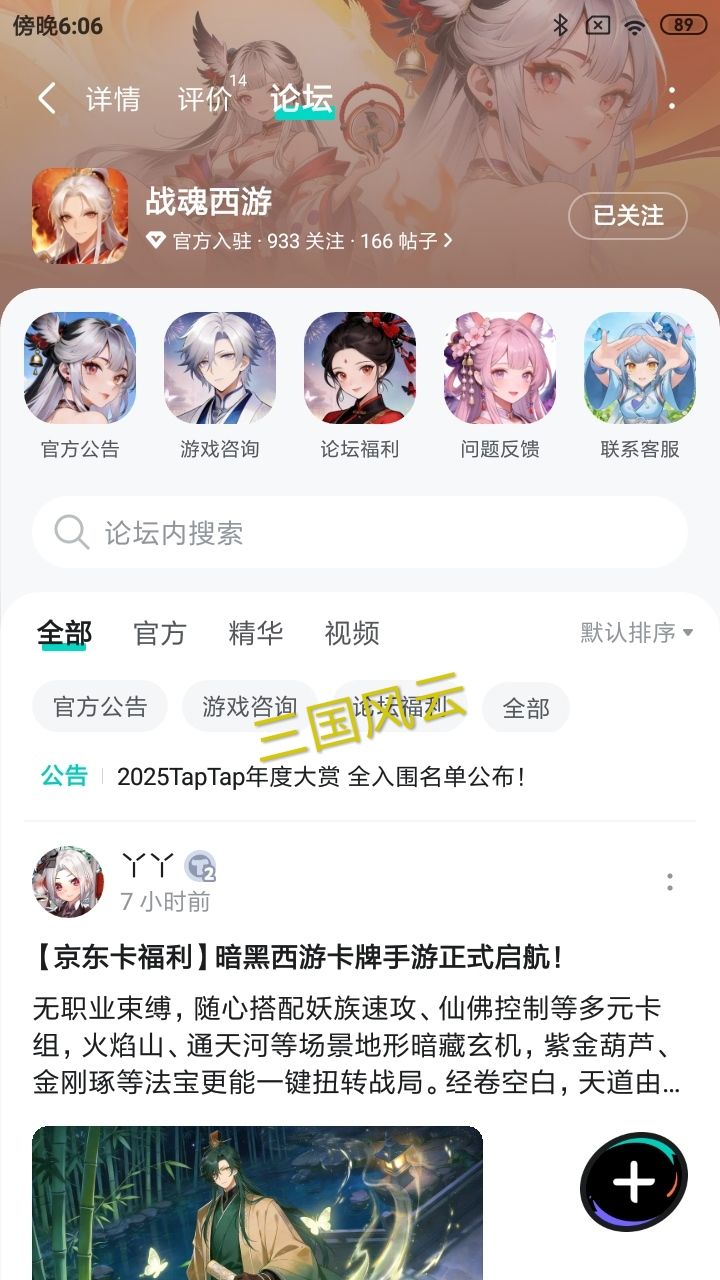The height and width of the screenshot is (1280, 720).
Task: Select the 全部 filter chip
Action: point(525,706)
